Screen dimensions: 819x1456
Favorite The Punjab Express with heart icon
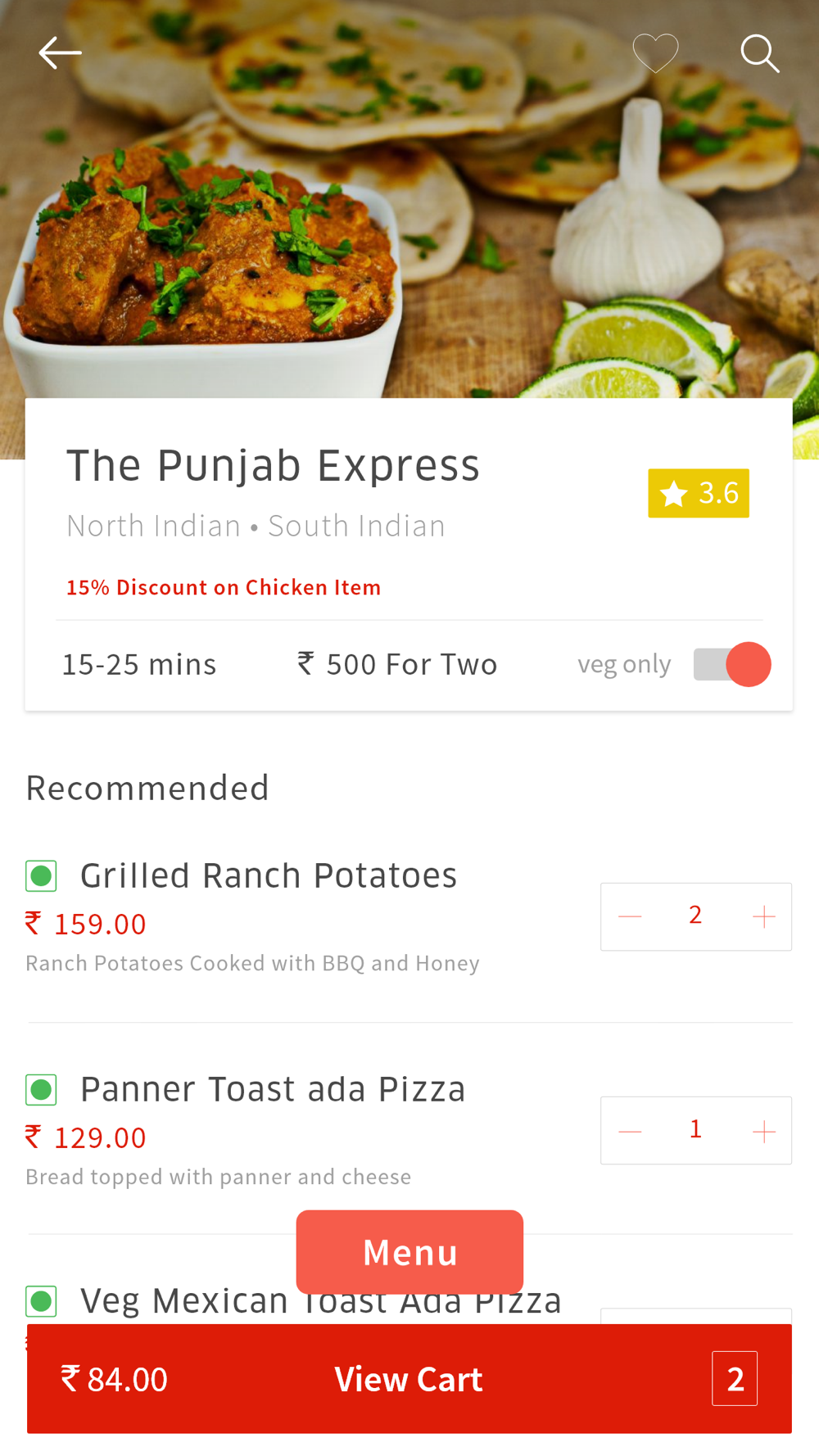(x=655, y=53)
